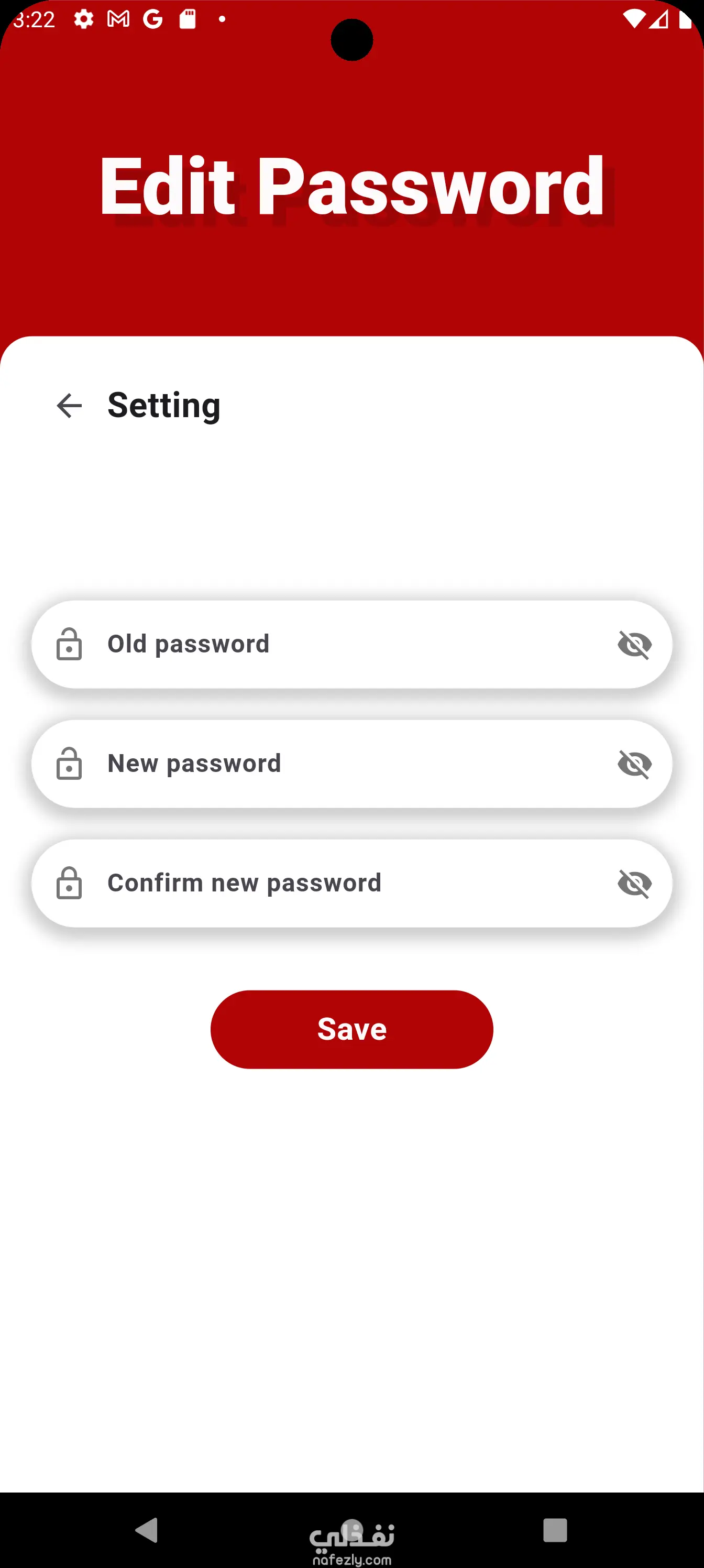Go back to Setting with the arrow

[69, 406]
